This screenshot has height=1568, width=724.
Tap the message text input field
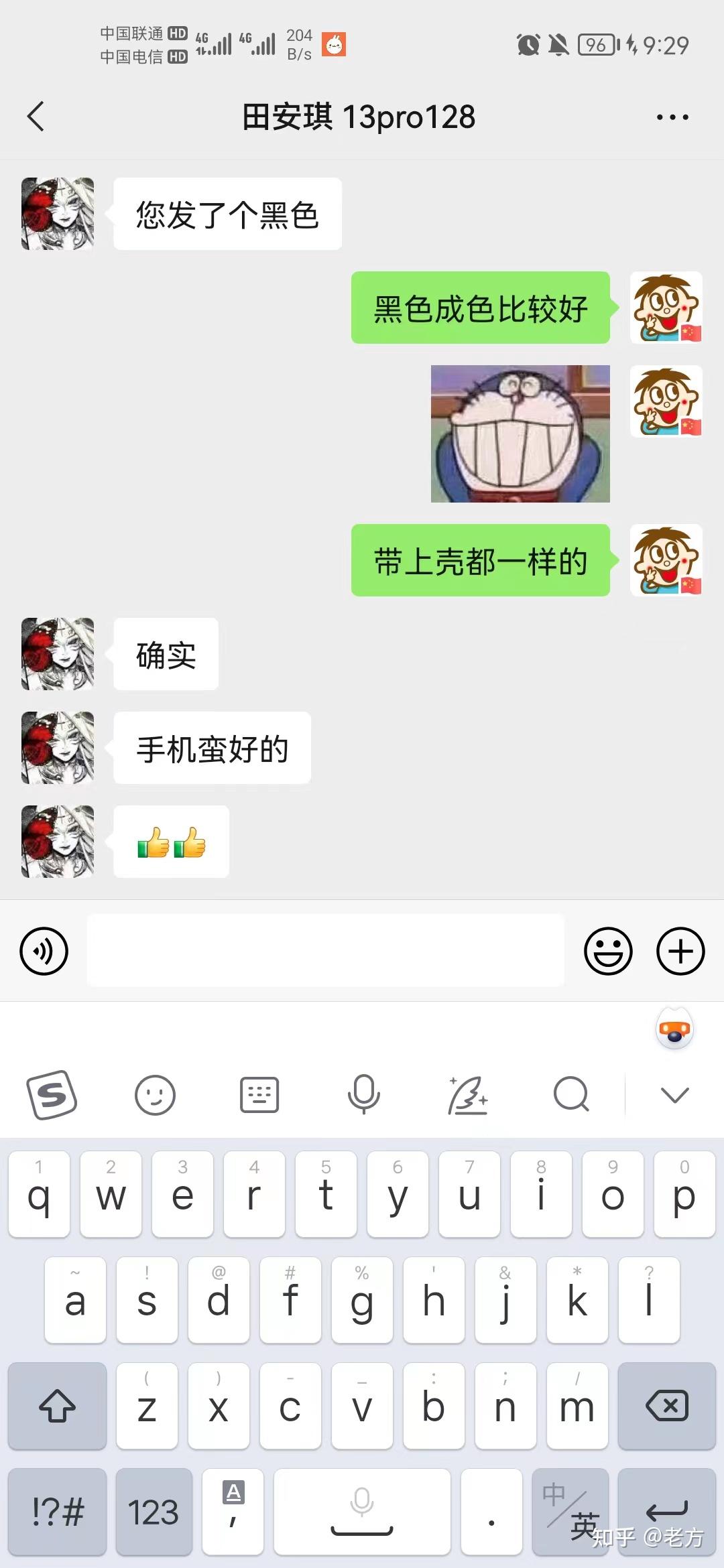(x=325, y=951)
